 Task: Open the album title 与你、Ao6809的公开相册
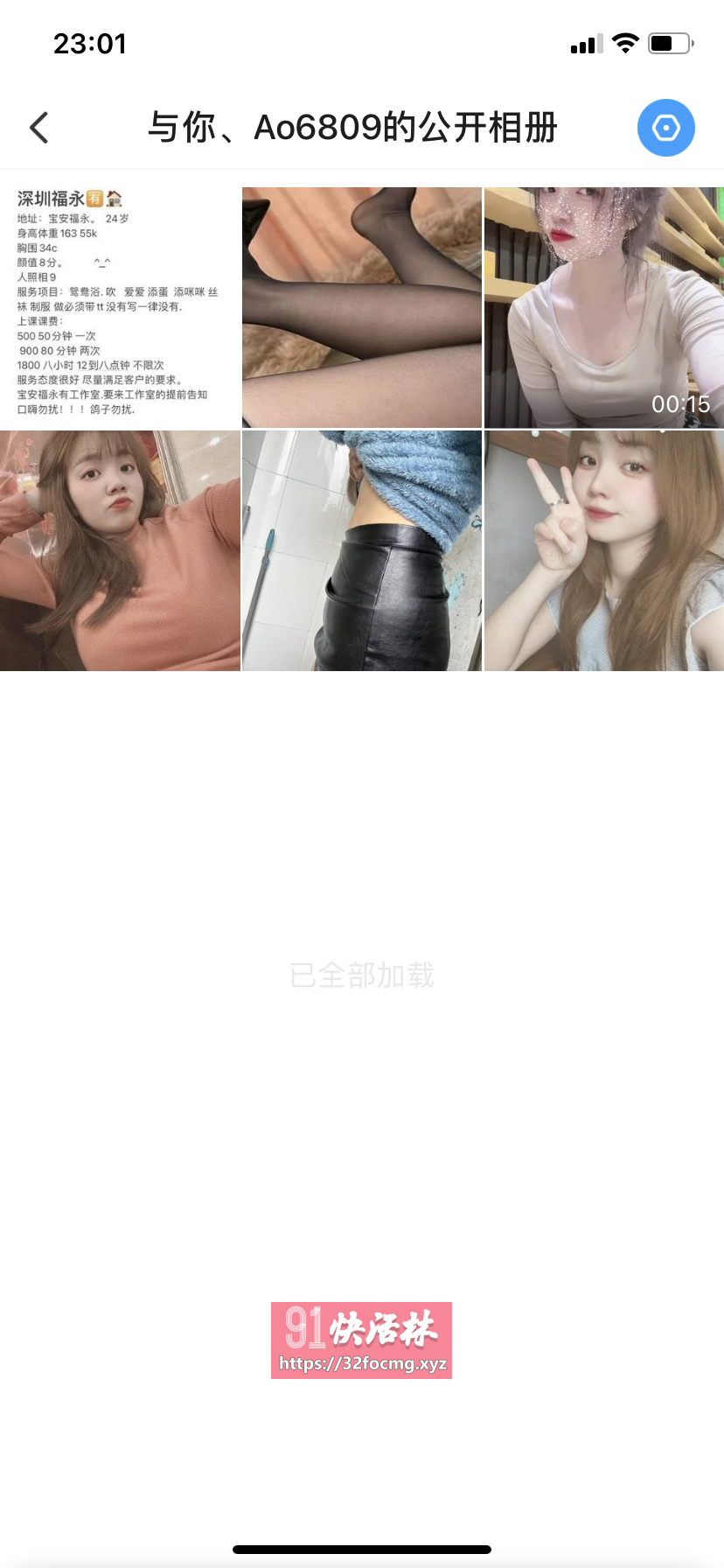[x=350, y=127]
